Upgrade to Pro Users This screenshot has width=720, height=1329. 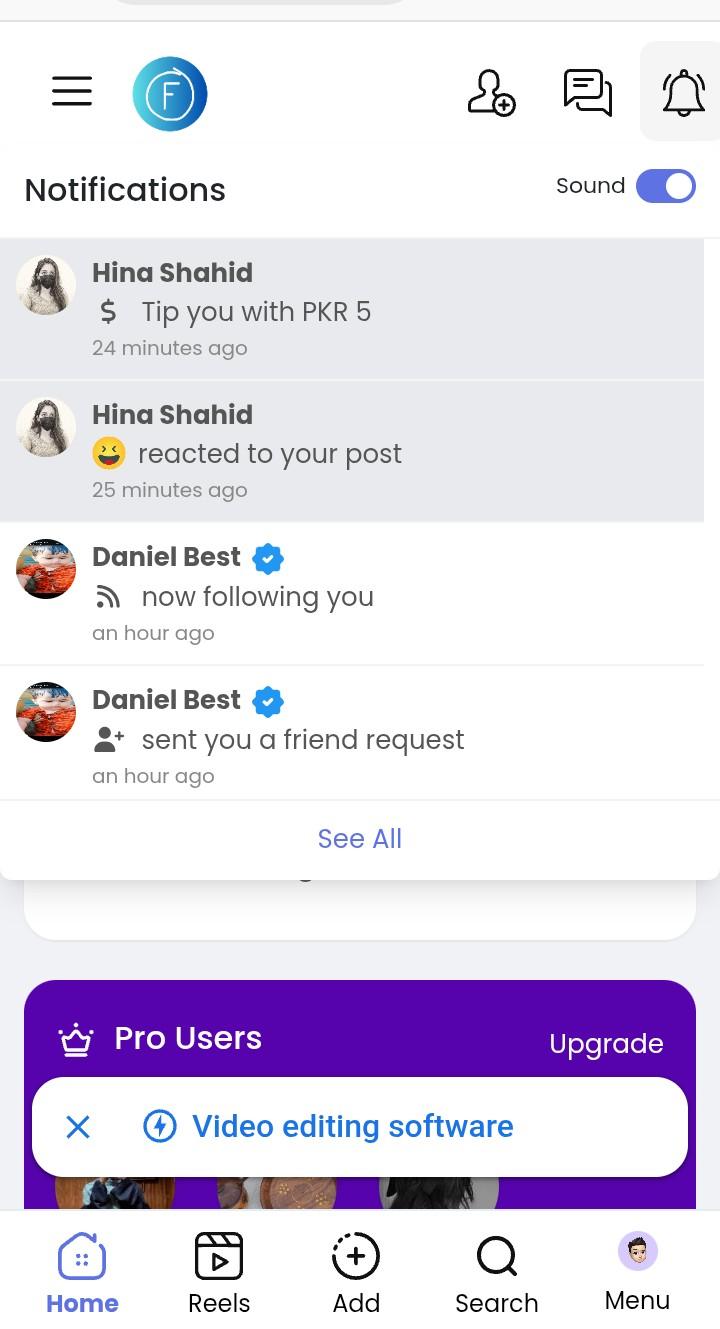pos(606,1043)
